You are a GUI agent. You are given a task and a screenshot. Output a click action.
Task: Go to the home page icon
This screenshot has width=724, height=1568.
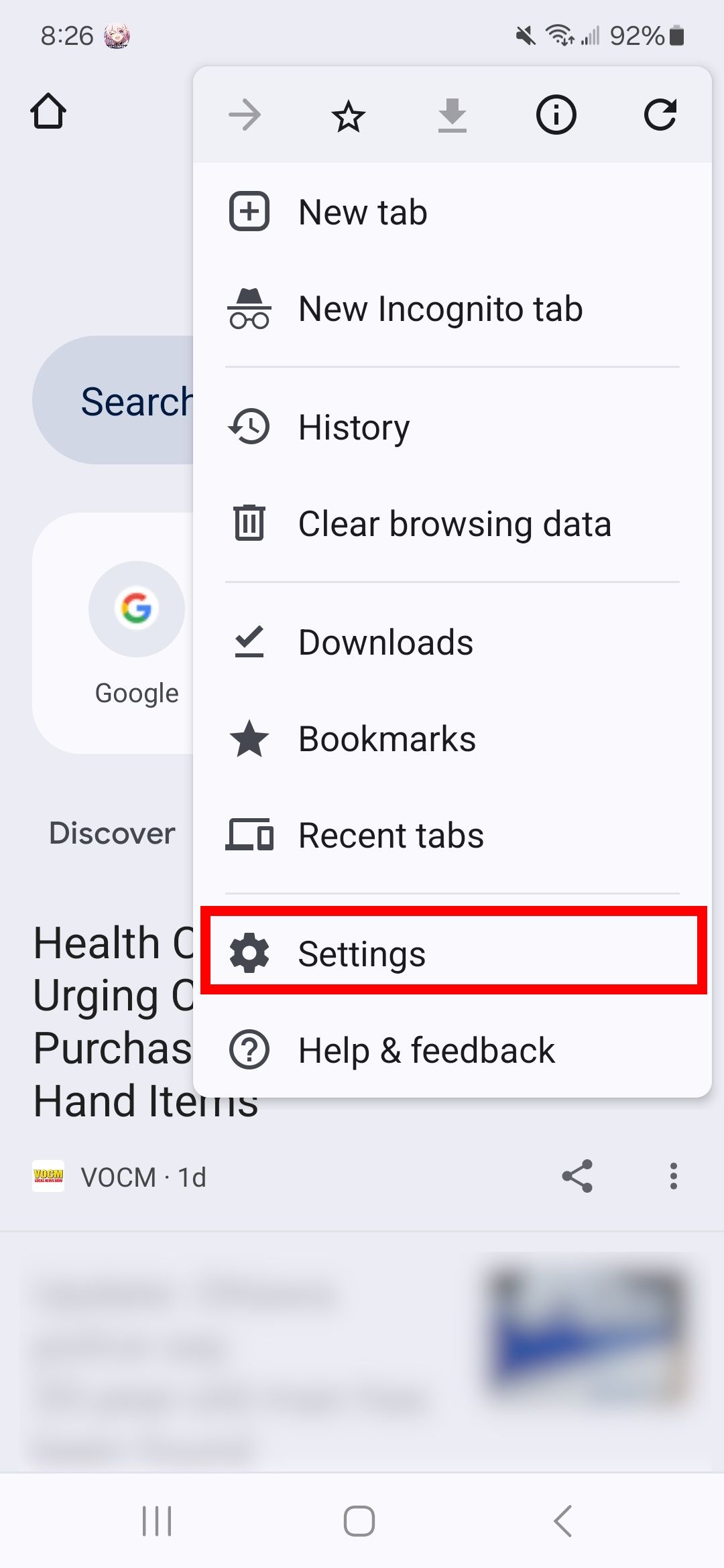click(48, 111)
